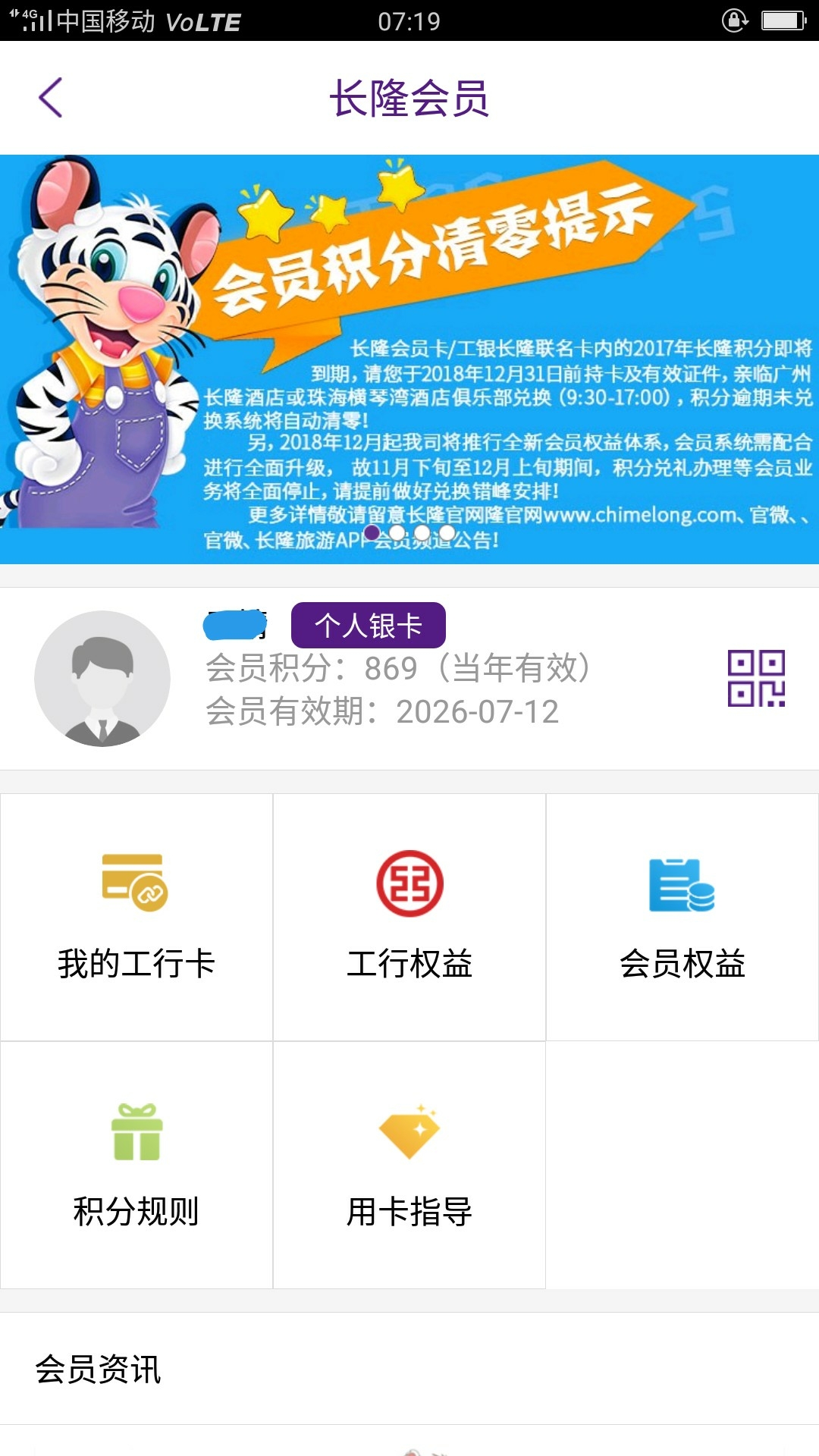Select the second banner page dot
Viewport: 819px width, 1456px height.
(x=397, y=533)
